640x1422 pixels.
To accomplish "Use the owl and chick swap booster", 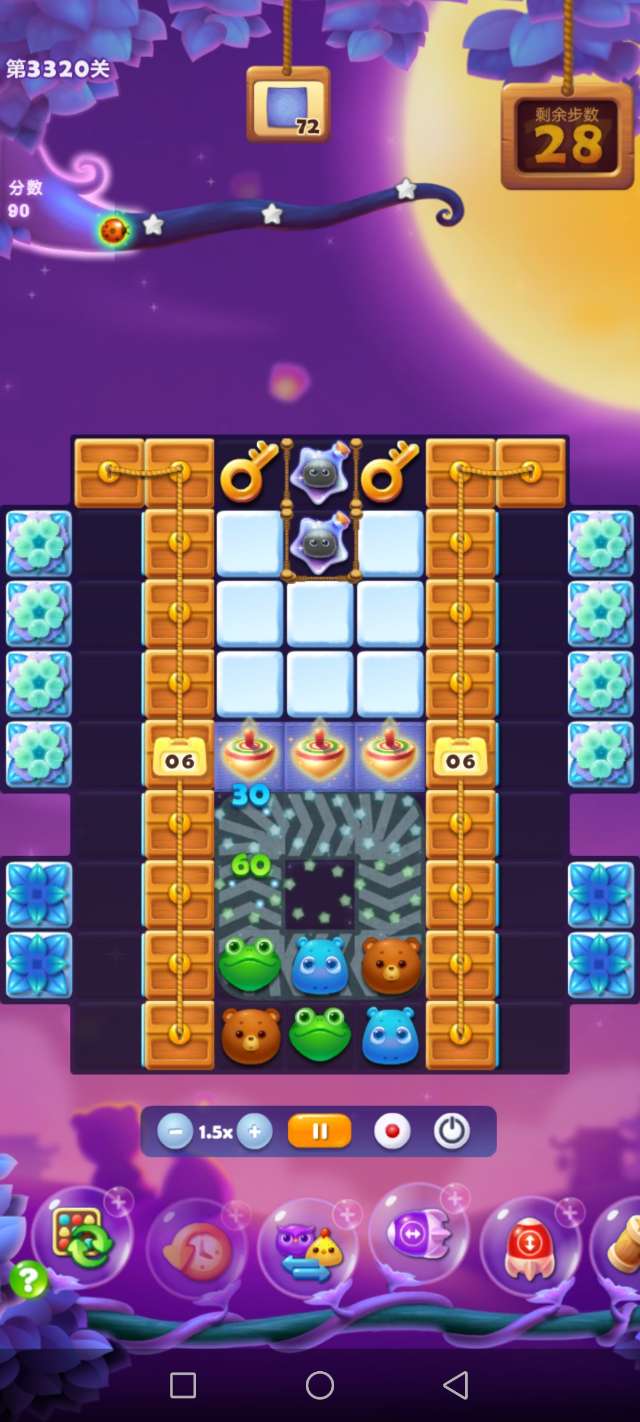I will coord(308,1247).
